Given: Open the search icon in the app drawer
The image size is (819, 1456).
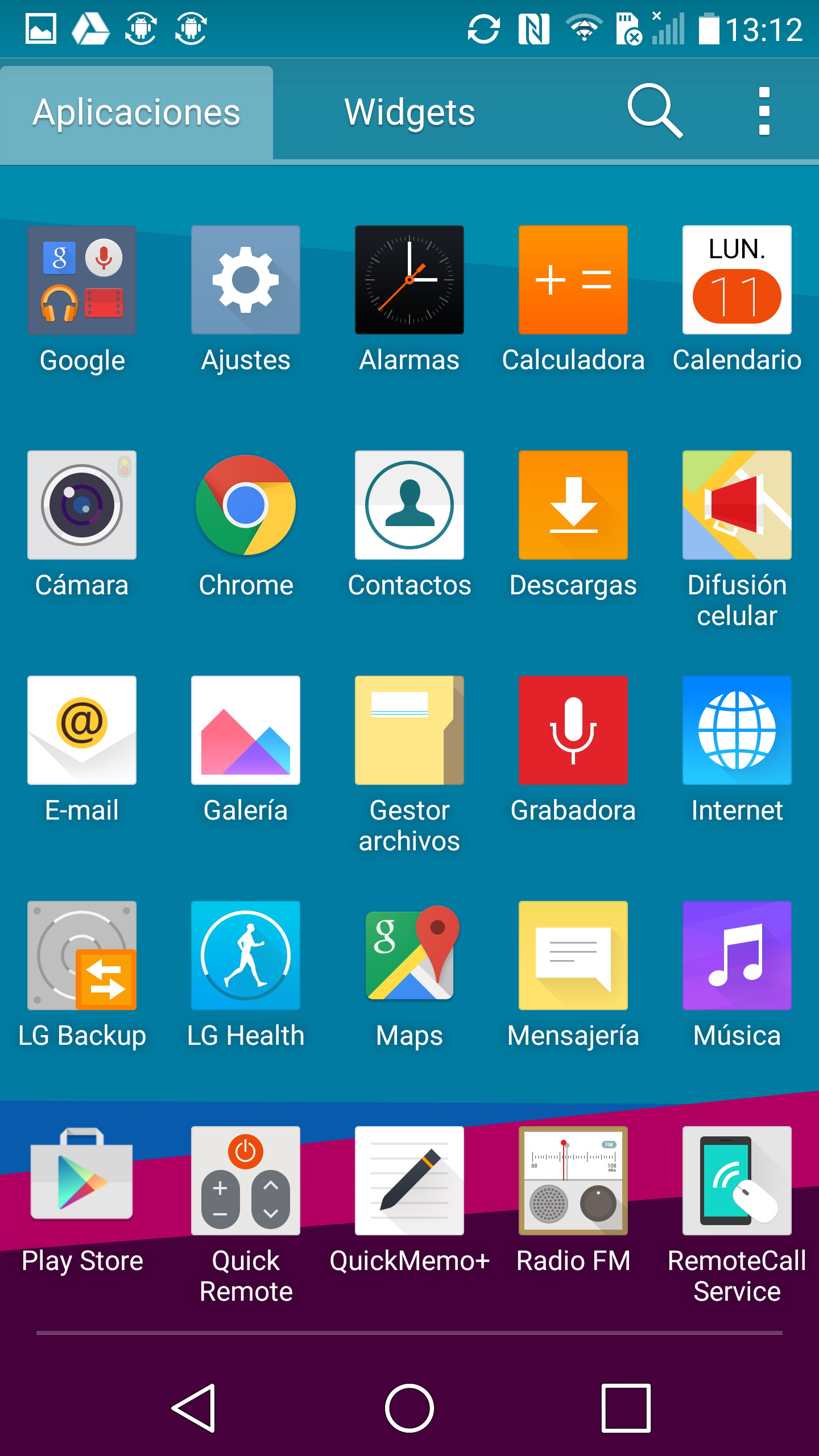Looking at the screenshot, I should point(655,111).
